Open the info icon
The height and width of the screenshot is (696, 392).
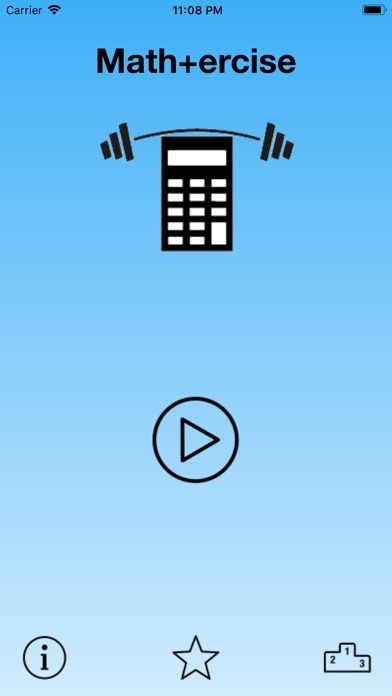tap(44, 657)
